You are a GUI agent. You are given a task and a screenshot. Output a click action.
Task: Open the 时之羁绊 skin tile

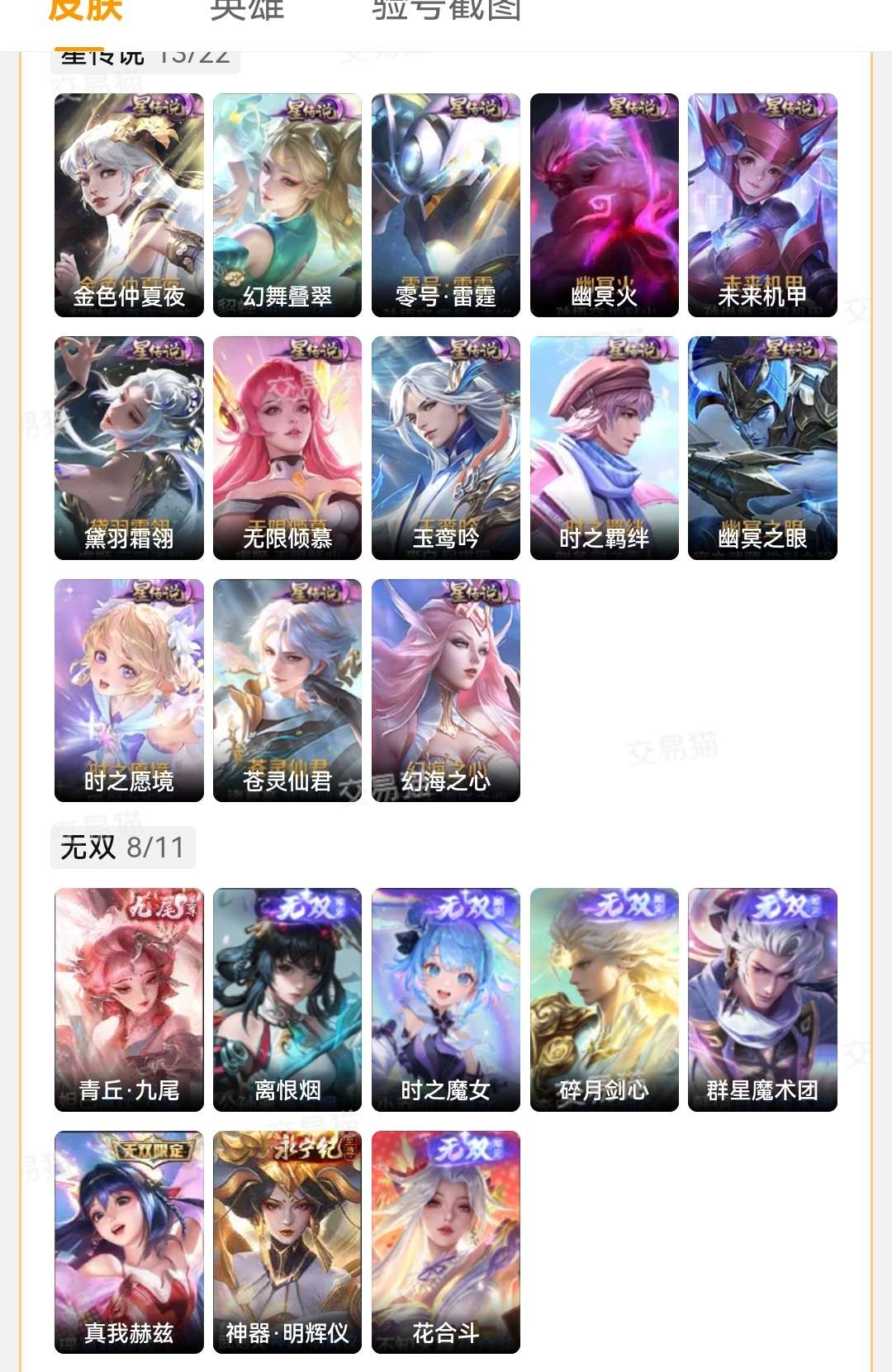pyautogui.click(x=605, y=448)
